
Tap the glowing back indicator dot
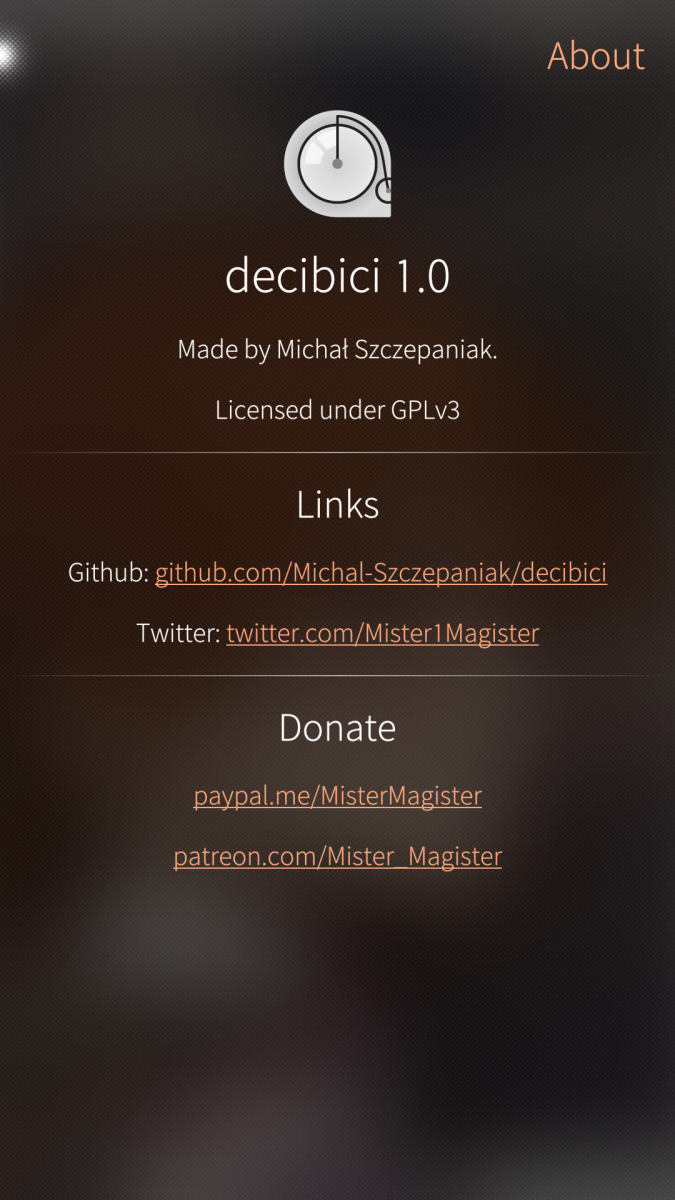pos(8,55)
